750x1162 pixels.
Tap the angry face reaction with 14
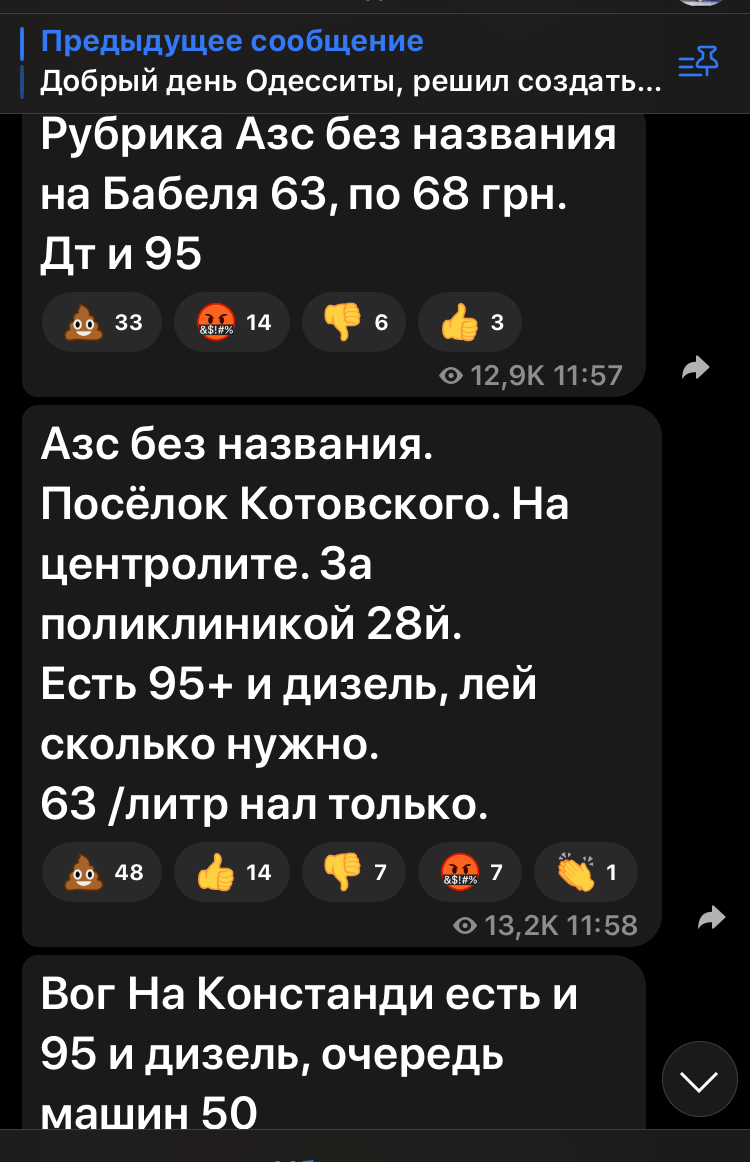(x=232, y=322)
